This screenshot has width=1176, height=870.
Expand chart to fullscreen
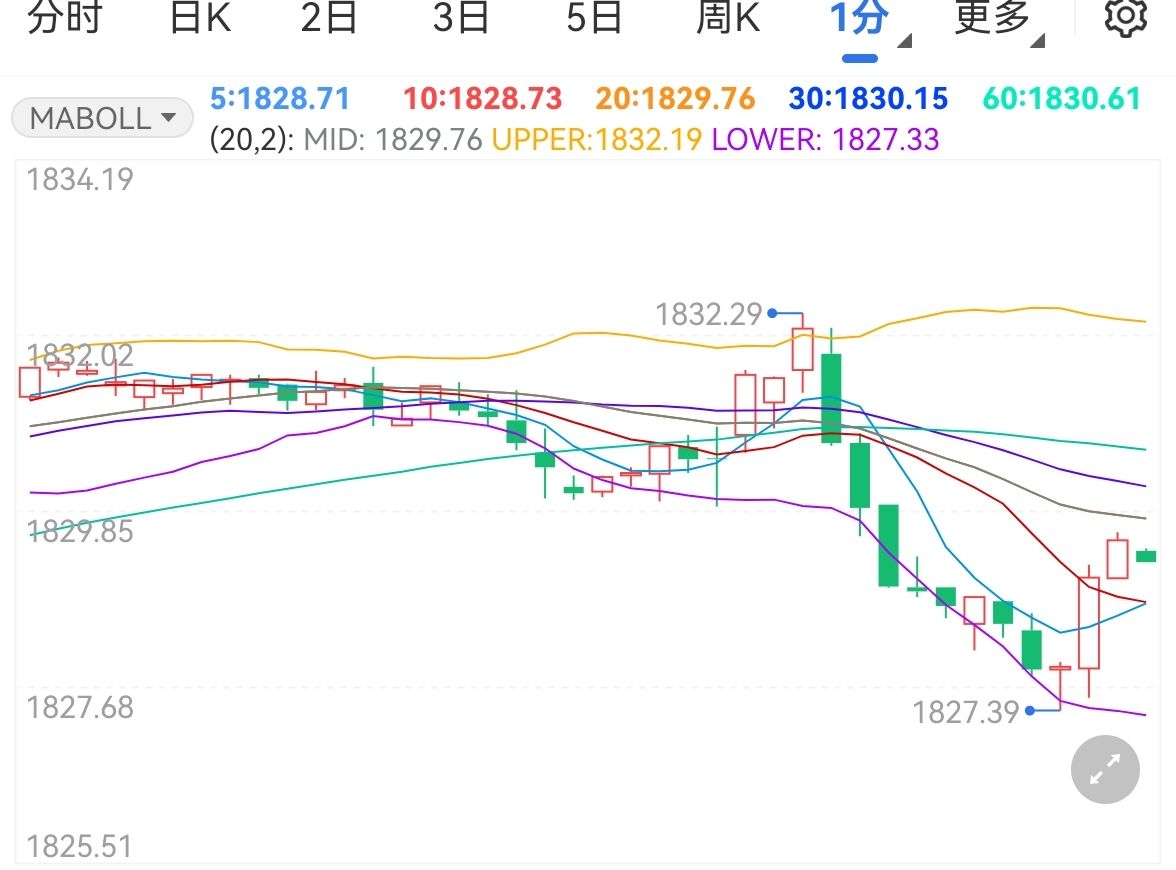click(x=1105, y=769)
